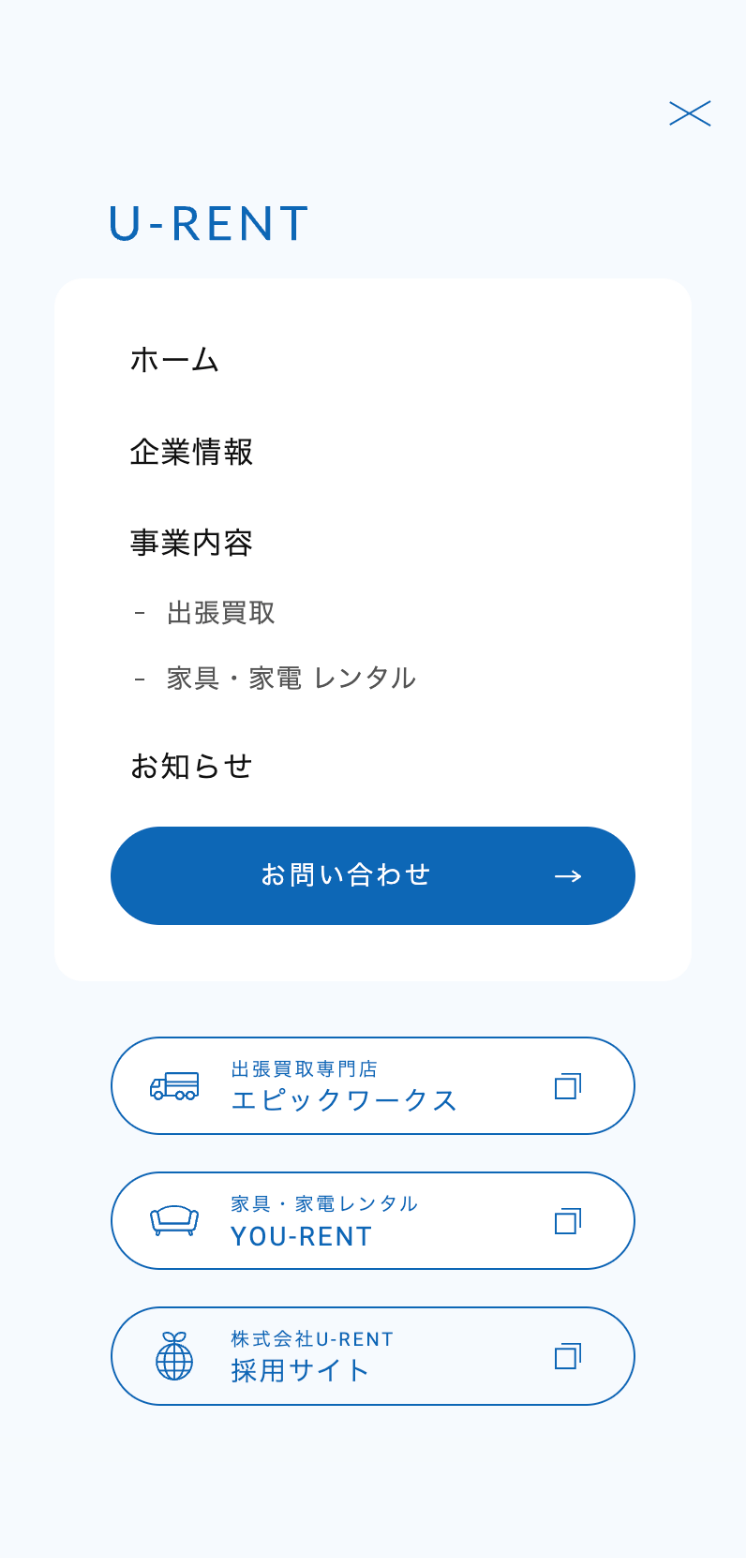The height and width of the screenshot is (1558, 746).
Task: Select the 家具・家電 レンタル sub-link
Action: coord(291,677)
